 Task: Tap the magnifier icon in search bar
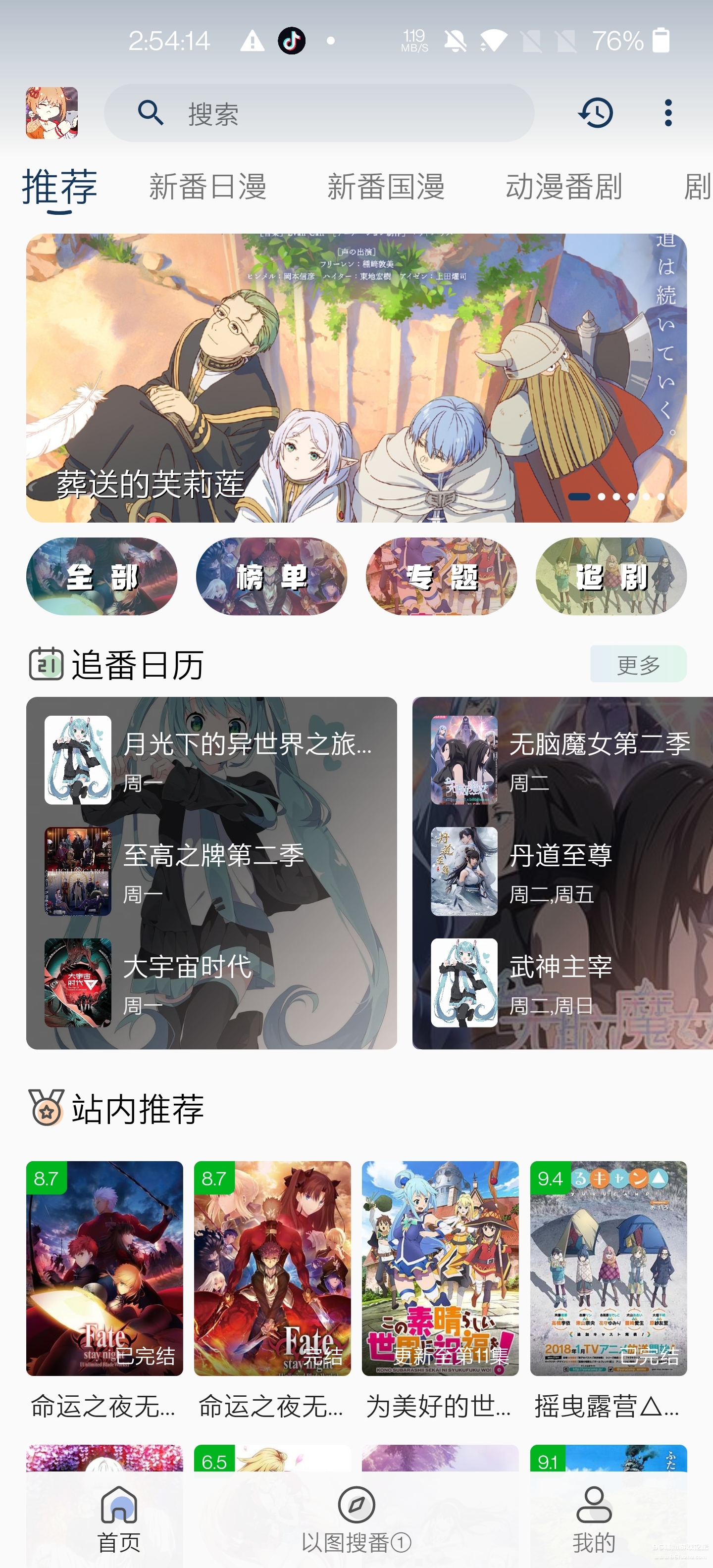pyautogui.click(x=151, y=113)
